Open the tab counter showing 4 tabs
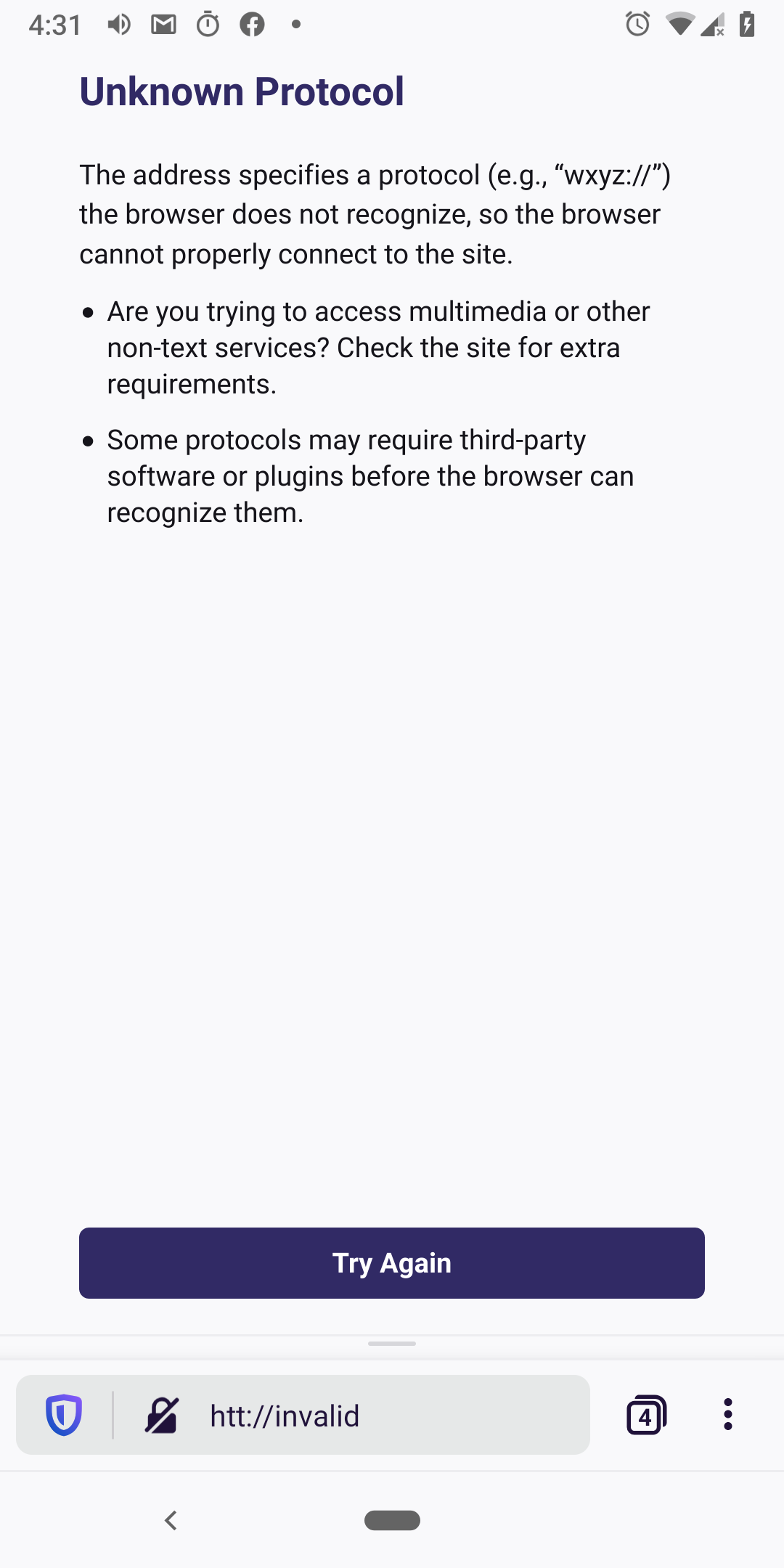Image resolution: width=784 pixels, height=1568 pixels. click(645, 1414)
